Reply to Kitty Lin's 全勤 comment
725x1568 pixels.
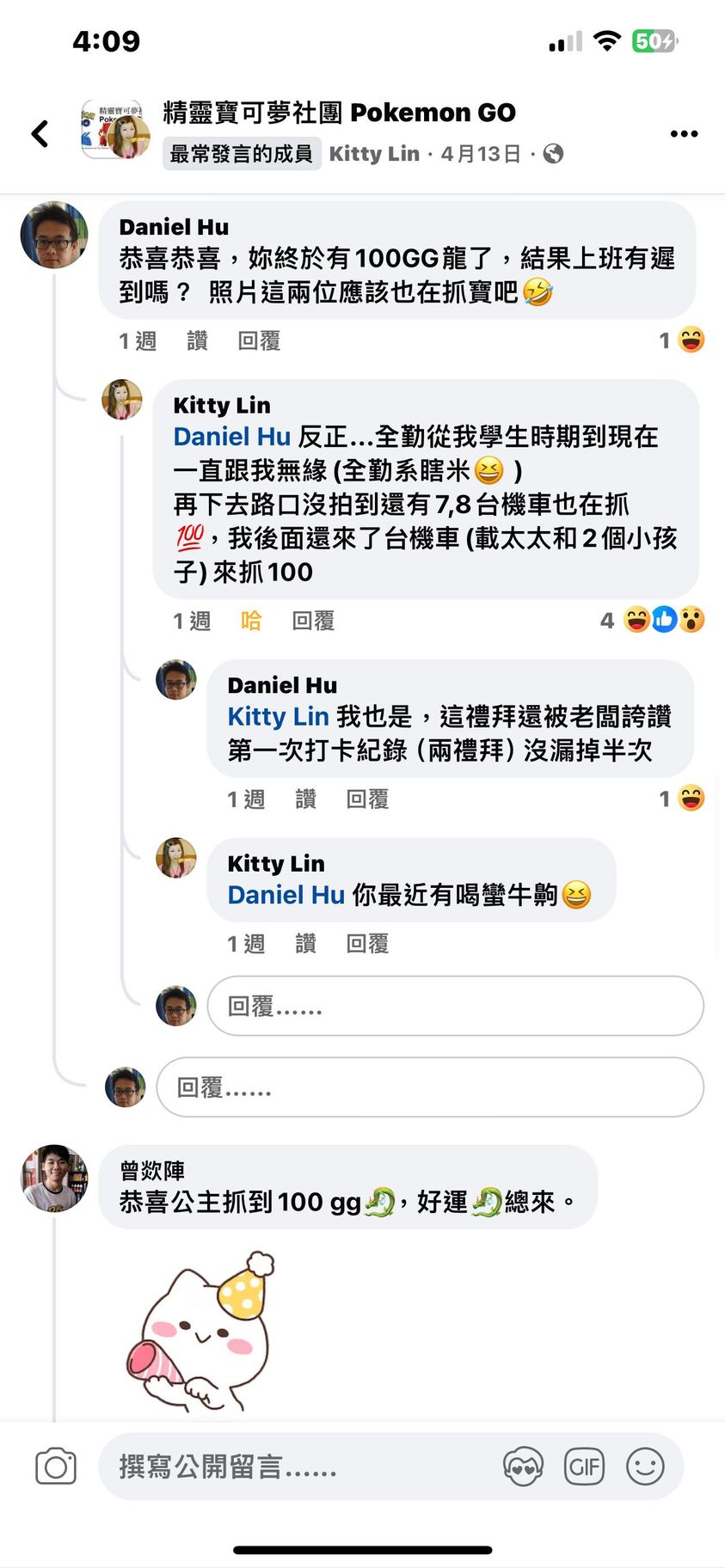(312, 621)
